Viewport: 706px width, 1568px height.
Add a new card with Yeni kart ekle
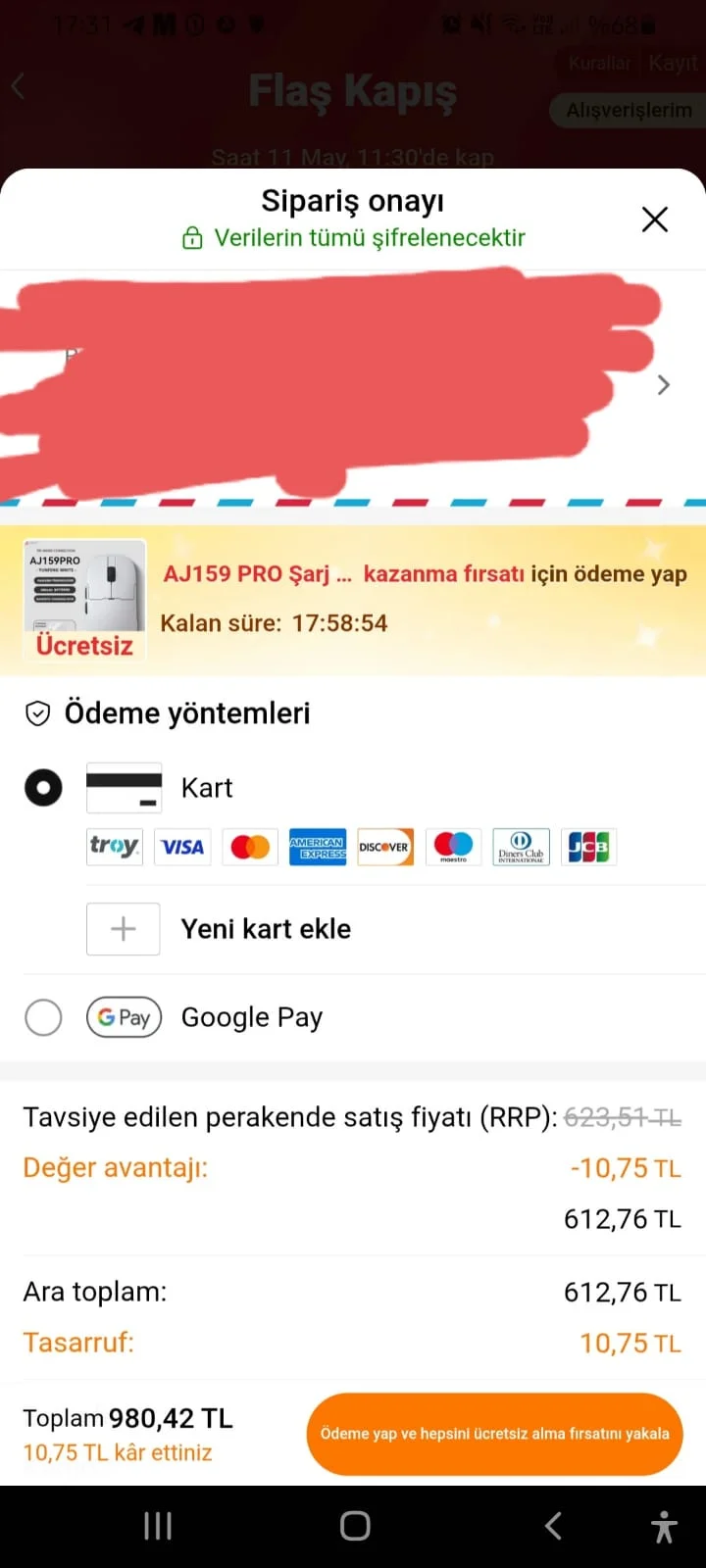coord(265,929)
